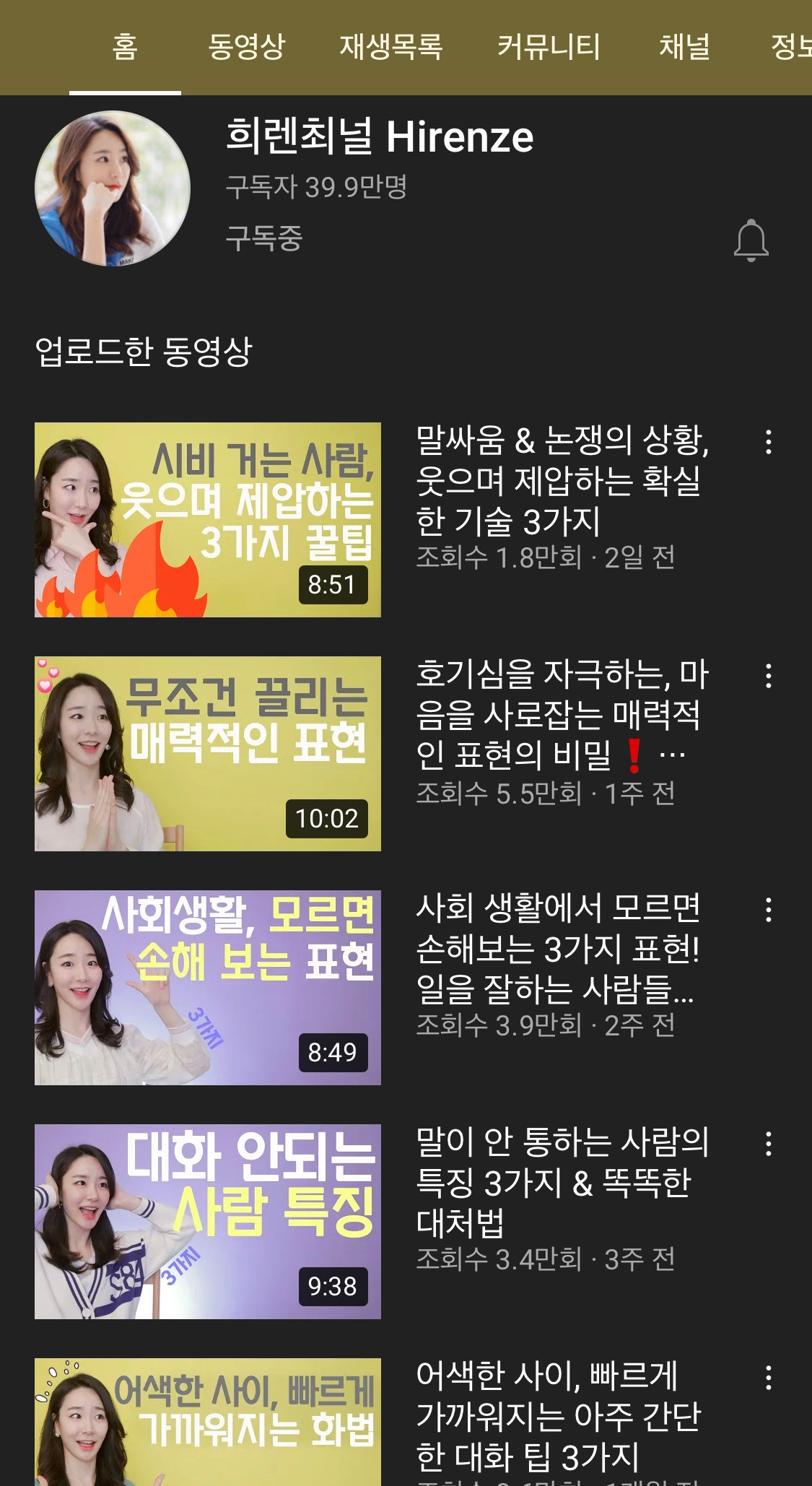The height and width of the screenshot is (1486, 812).
Task: Switch to the 동영상 tab
Action: pyautogui.click(x=247, y=47)
